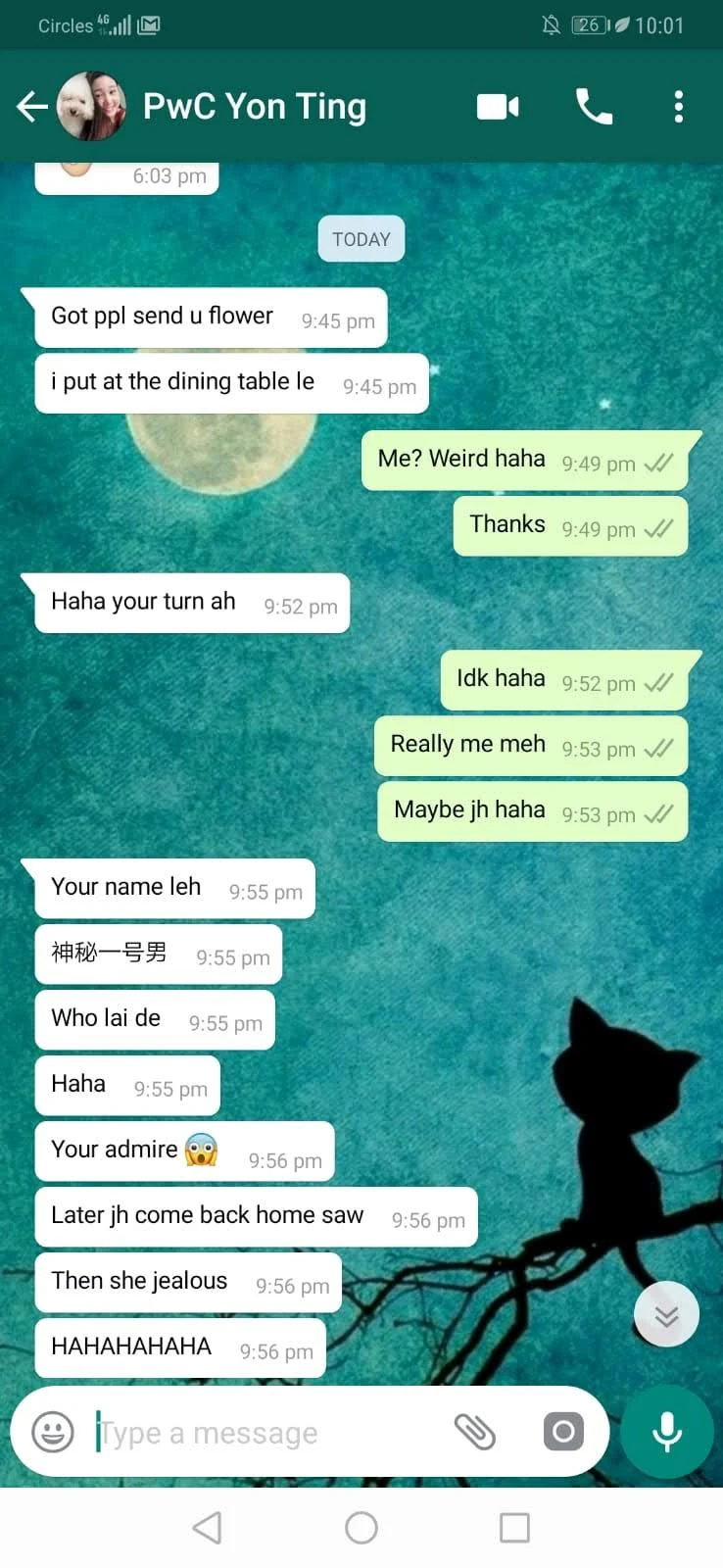723x1568 pixels.
Task: Jump to the latest messages
Action: [x=666, y=1314]
